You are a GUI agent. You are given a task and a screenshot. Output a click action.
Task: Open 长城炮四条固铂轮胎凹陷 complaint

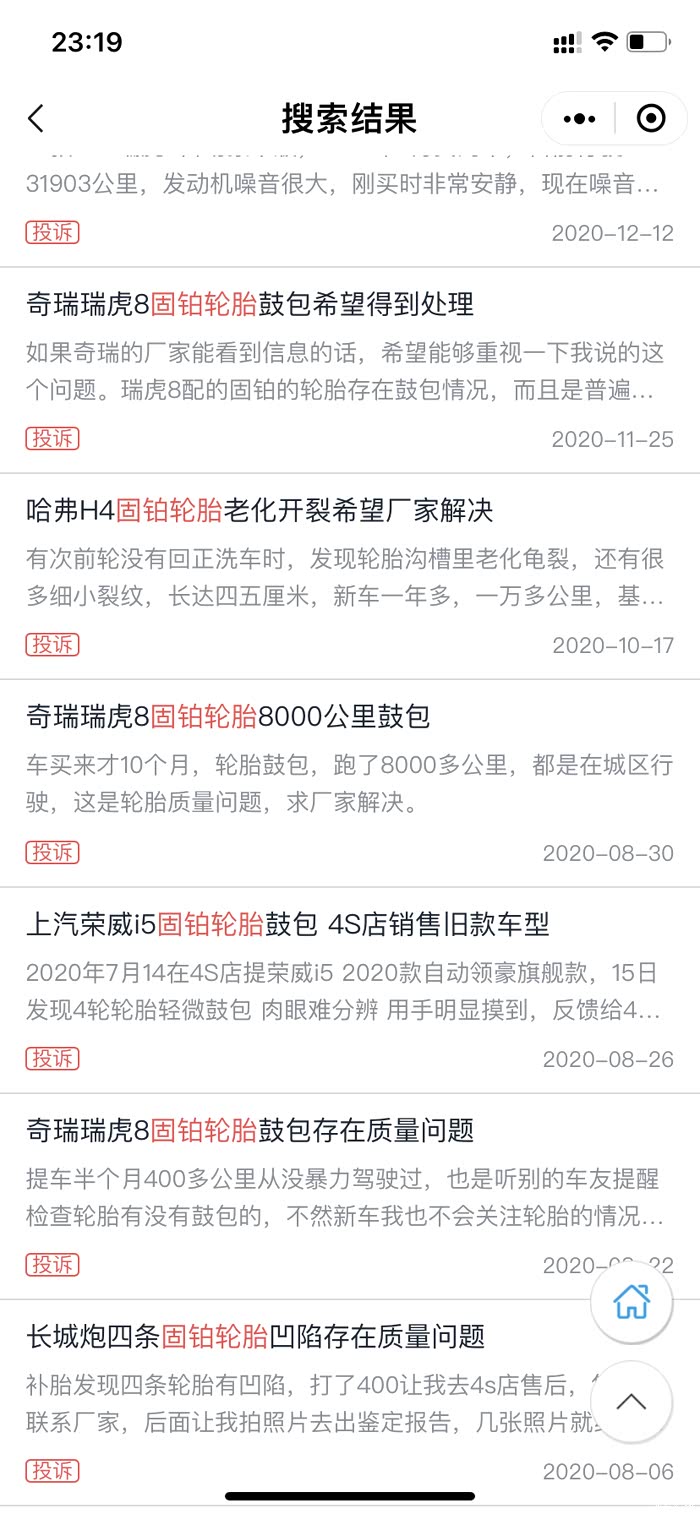255,1337
